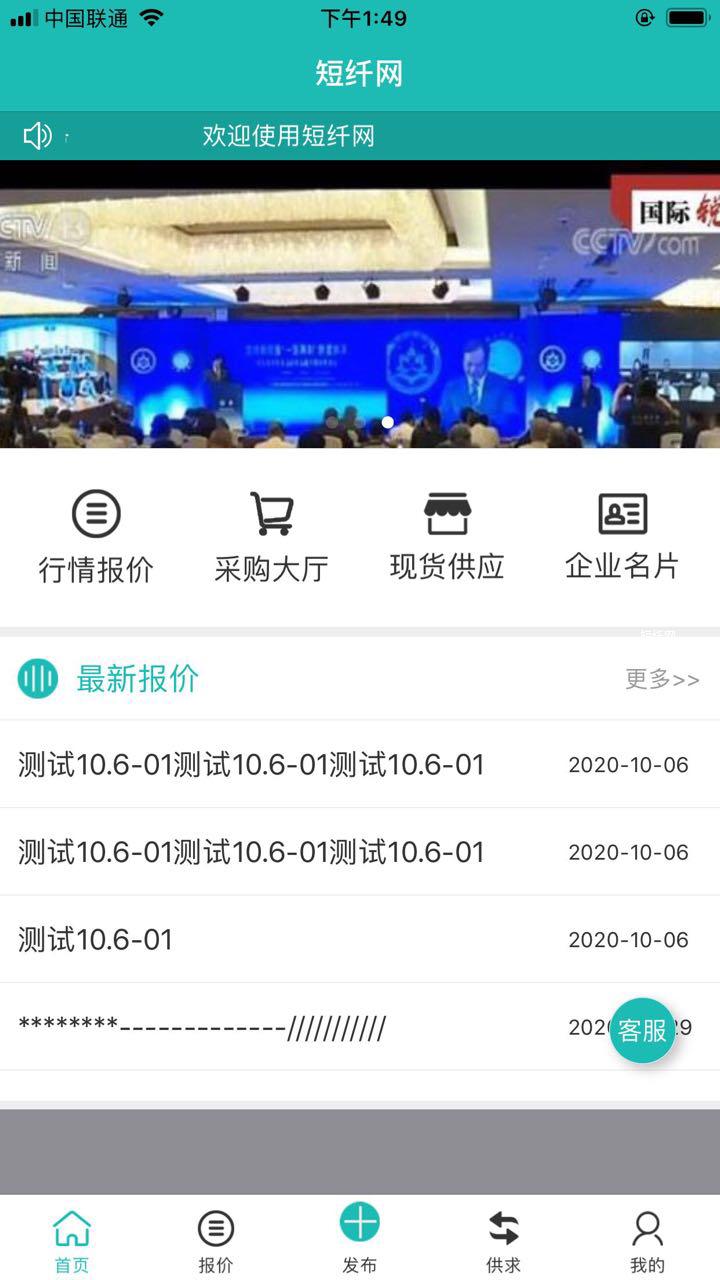720x1280 pixels.
Task: Go to 现货供应 spot supply
Action: pos(447,537)
